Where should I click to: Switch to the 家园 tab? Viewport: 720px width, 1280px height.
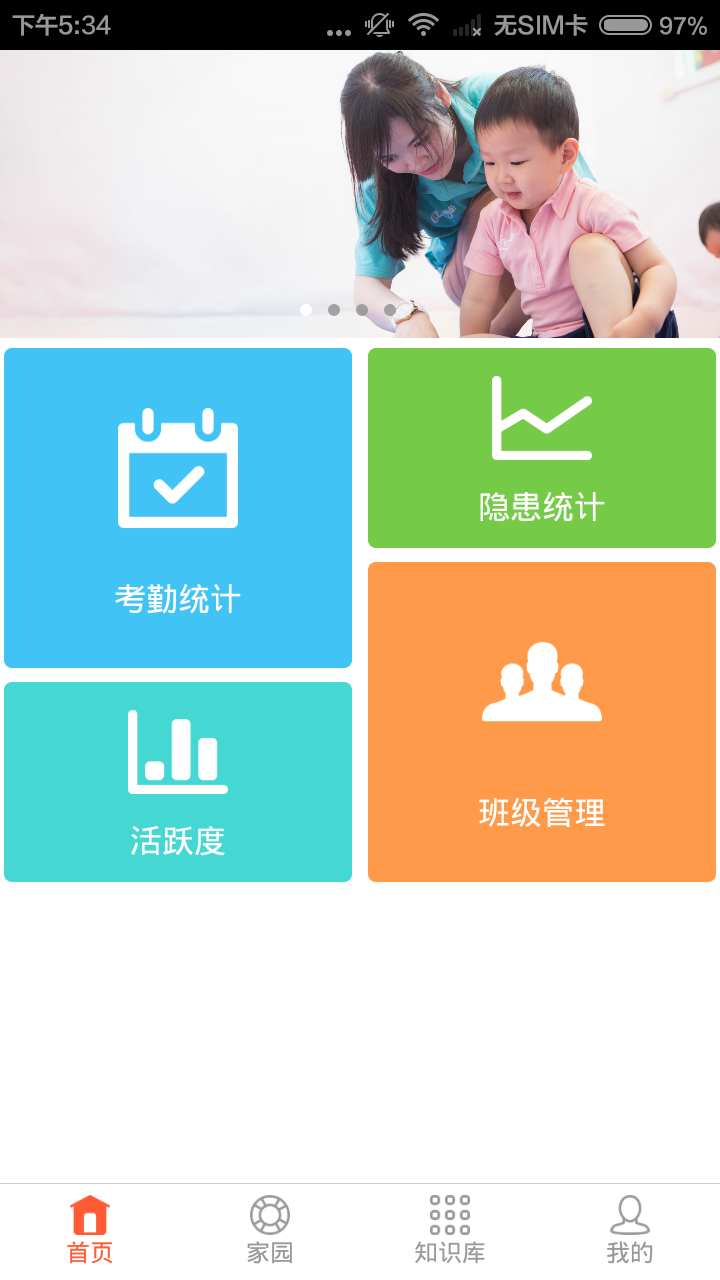[270, 1231]
